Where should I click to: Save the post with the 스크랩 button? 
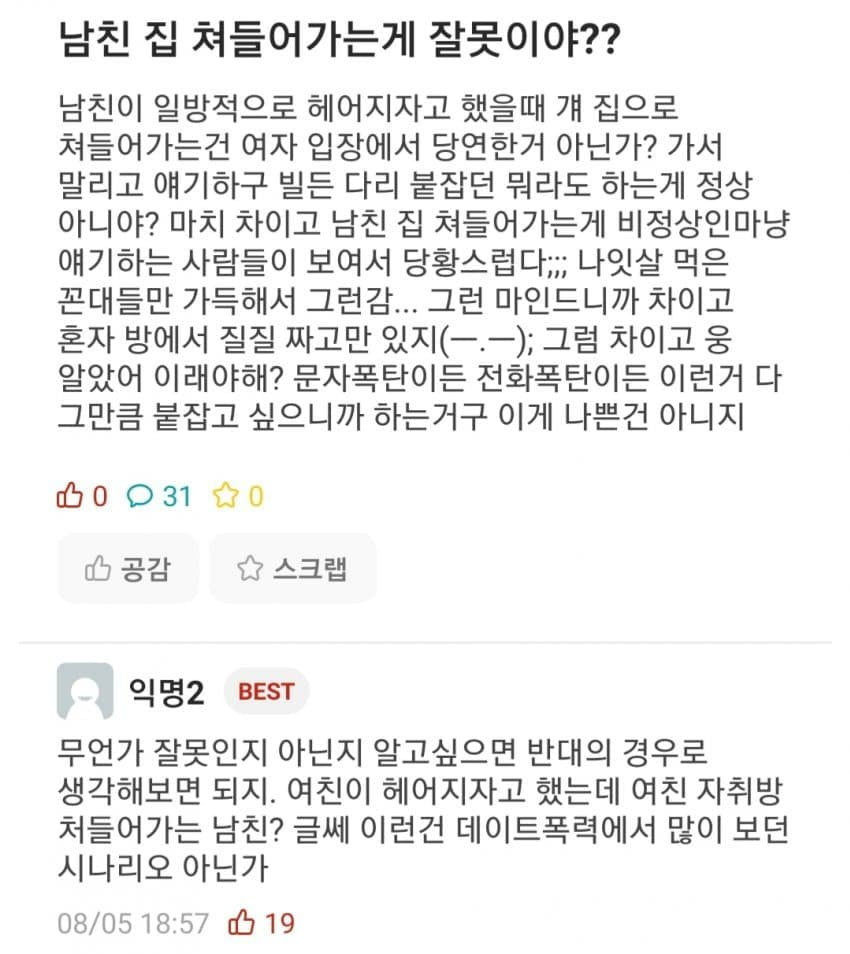coord(292,569)
